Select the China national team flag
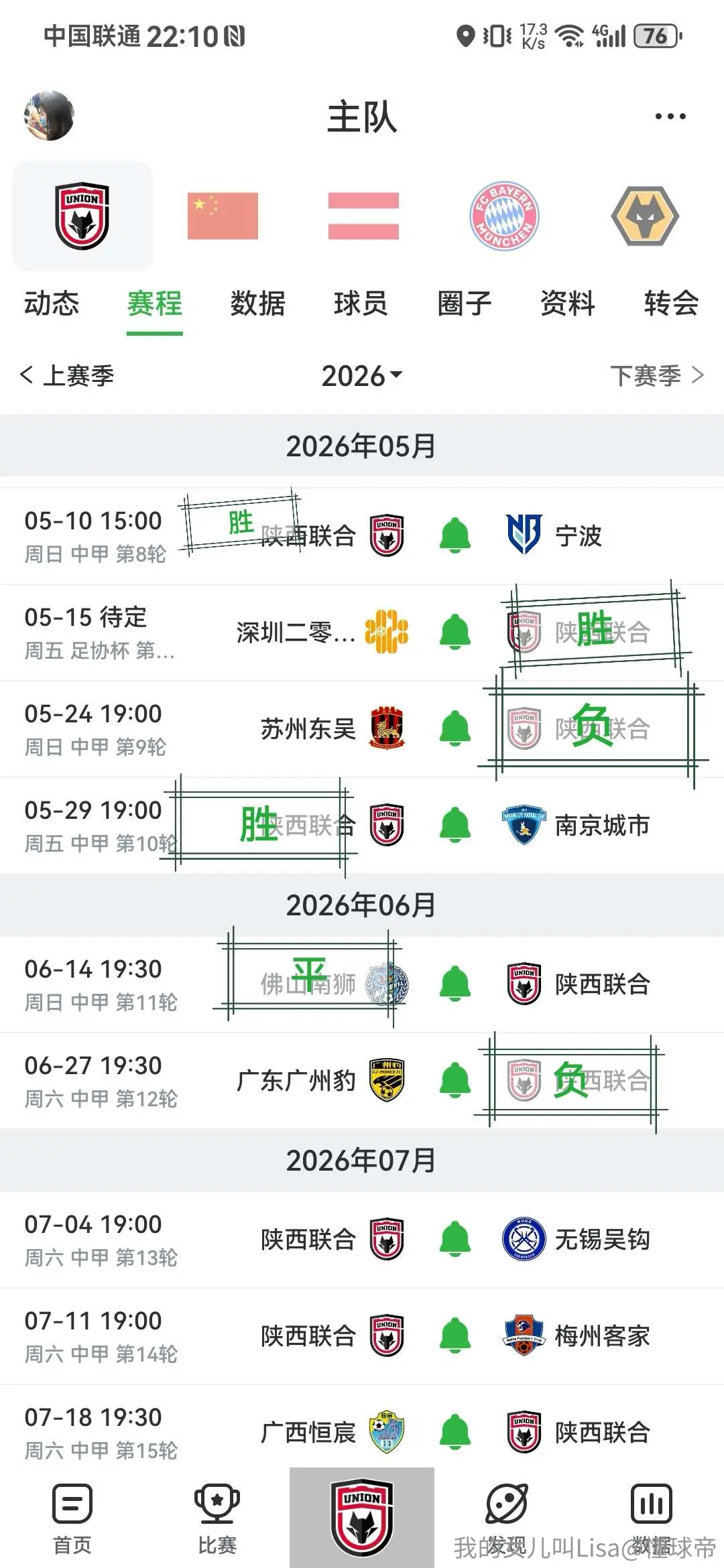This screenshot has height=1568, width=724. pyautogui.click(x=223, y=216)
